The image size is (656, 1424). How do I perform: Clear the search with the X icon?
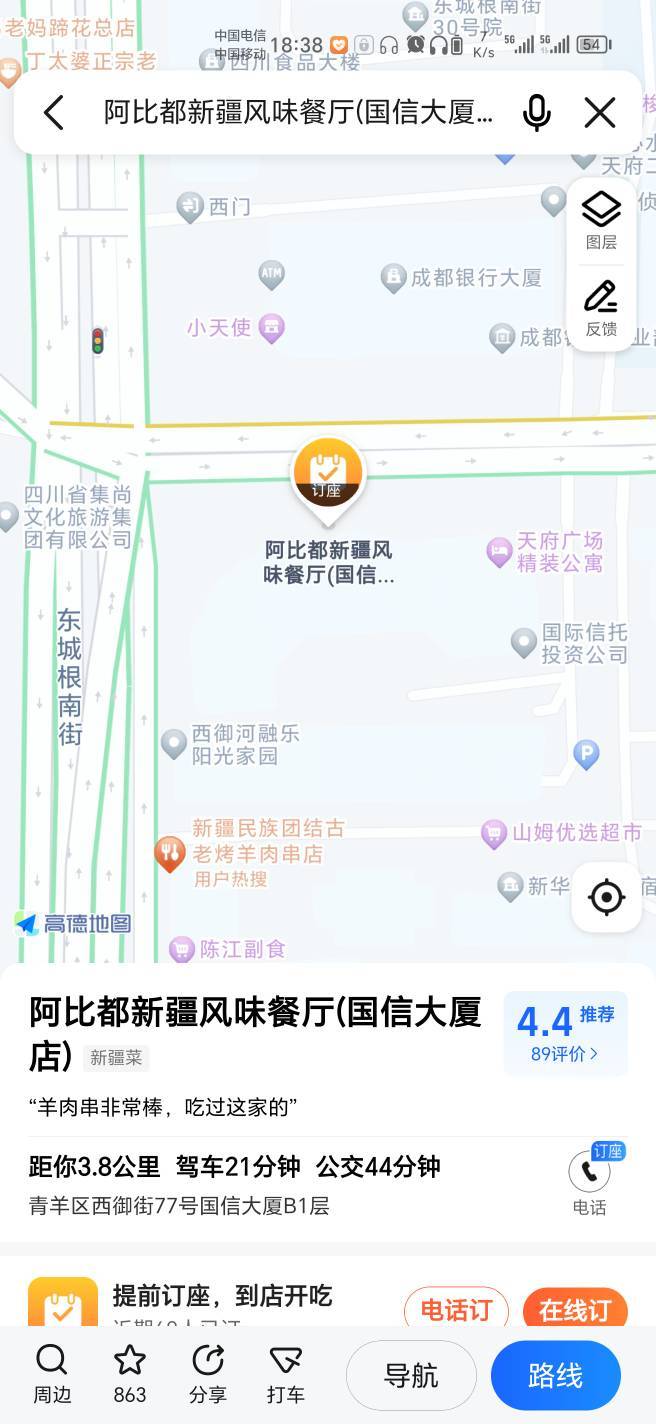[x=600, y=113]
